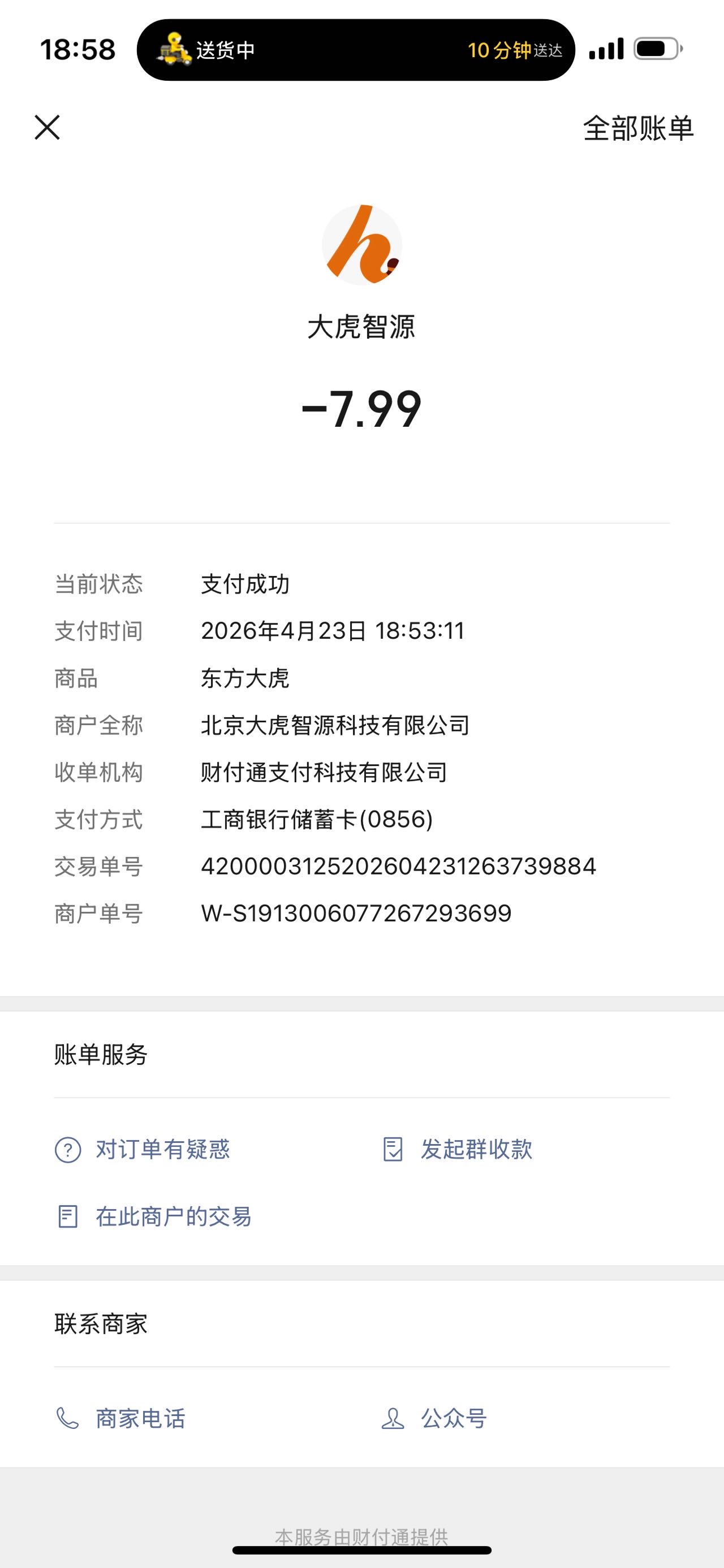Open 全部账单 (all bills)
Screen dimensions: 724x1568
click(638, 128)
